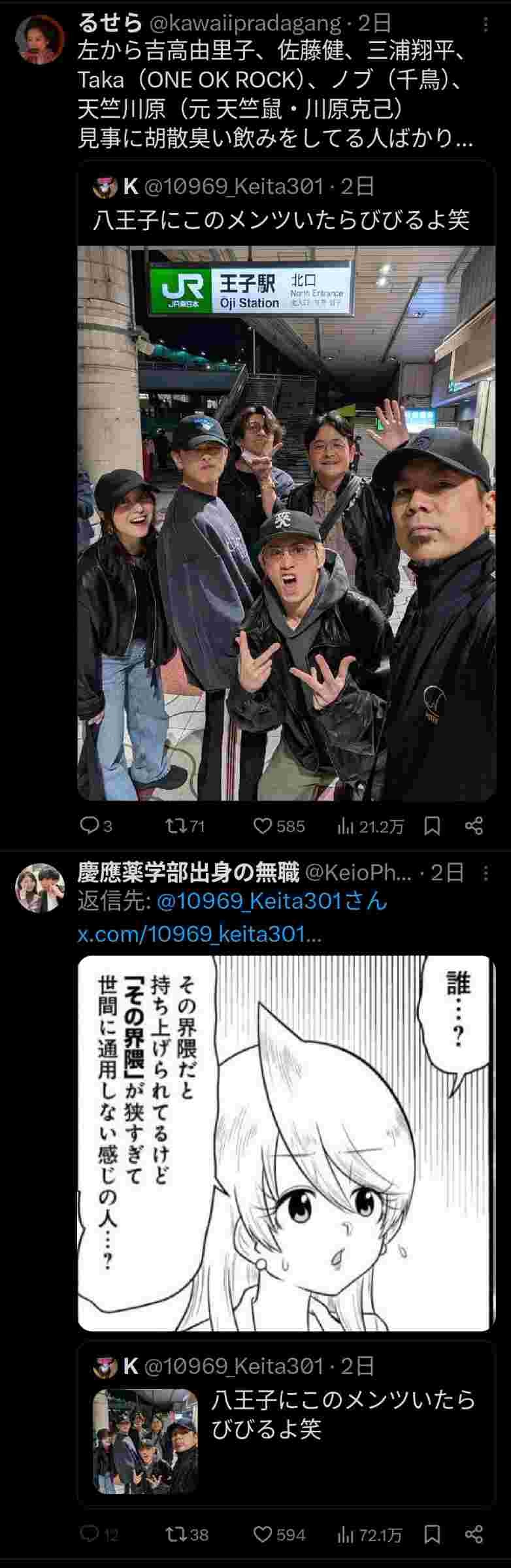
Task: View analytics for るせら's post
Action: point(346,826)
